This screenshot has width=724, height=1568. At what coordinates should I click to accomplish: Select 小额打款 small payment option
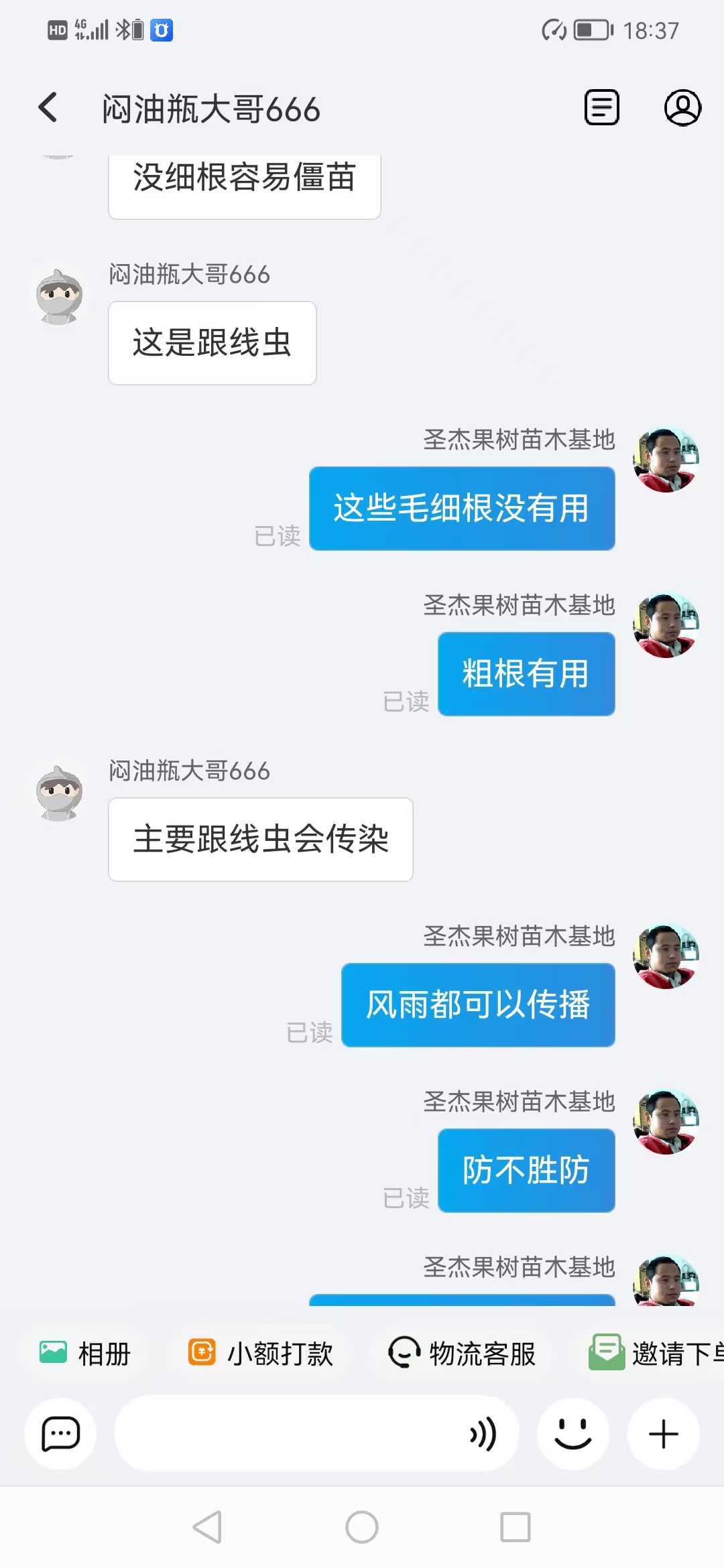261,1353
